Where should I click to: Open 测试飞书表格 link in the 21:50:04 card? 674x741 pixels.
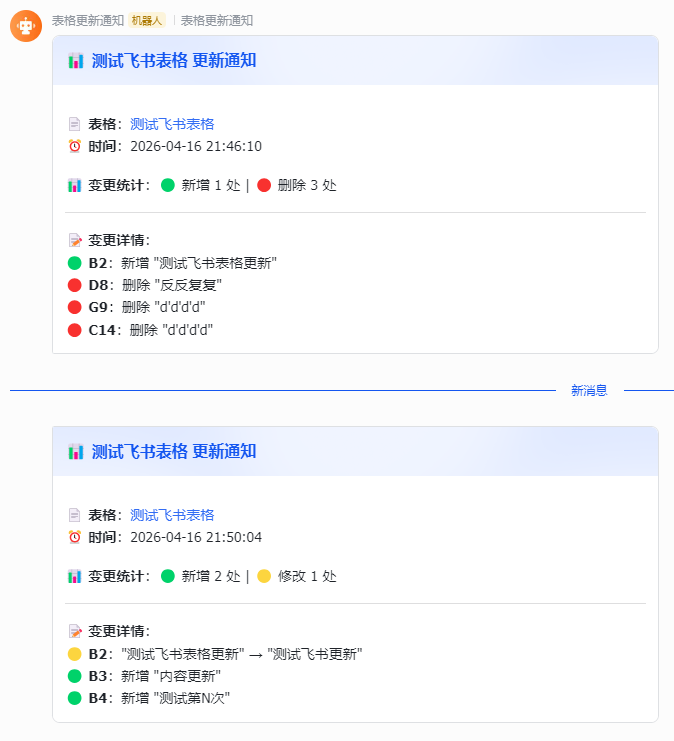click(172, 515)
